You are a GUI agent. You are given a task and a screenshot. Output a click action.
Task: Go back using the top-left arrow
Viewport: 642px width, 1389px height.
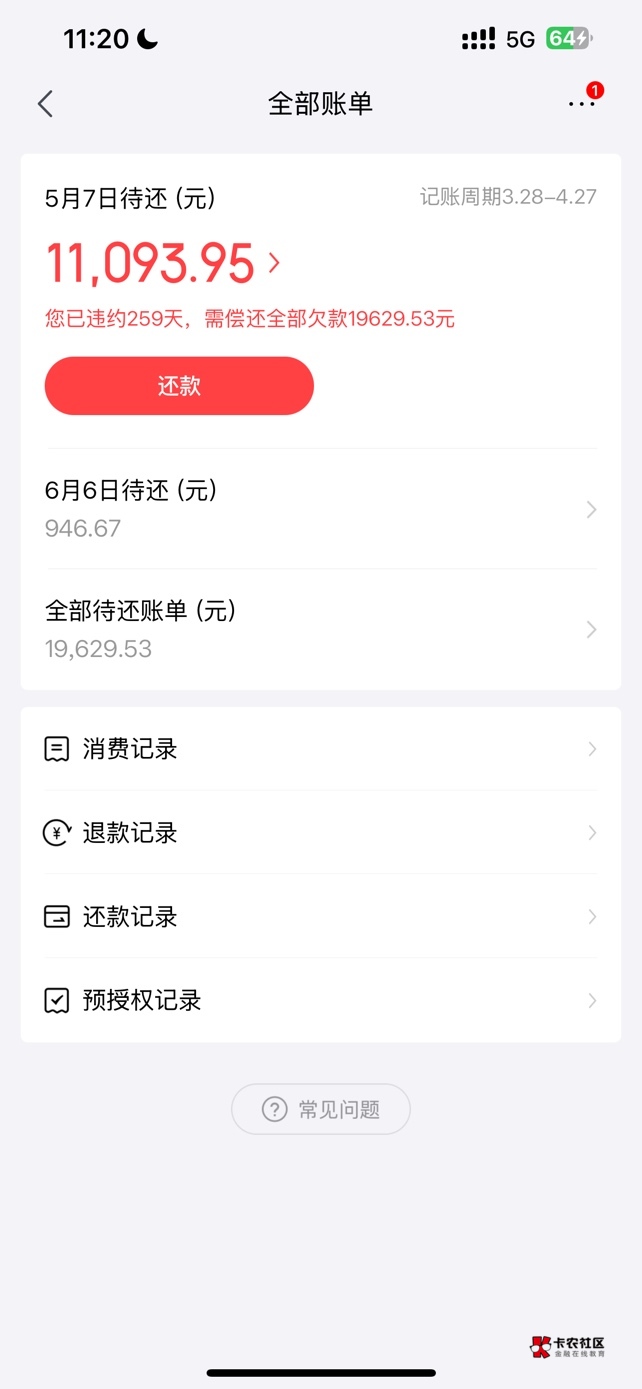click(45, 104)
